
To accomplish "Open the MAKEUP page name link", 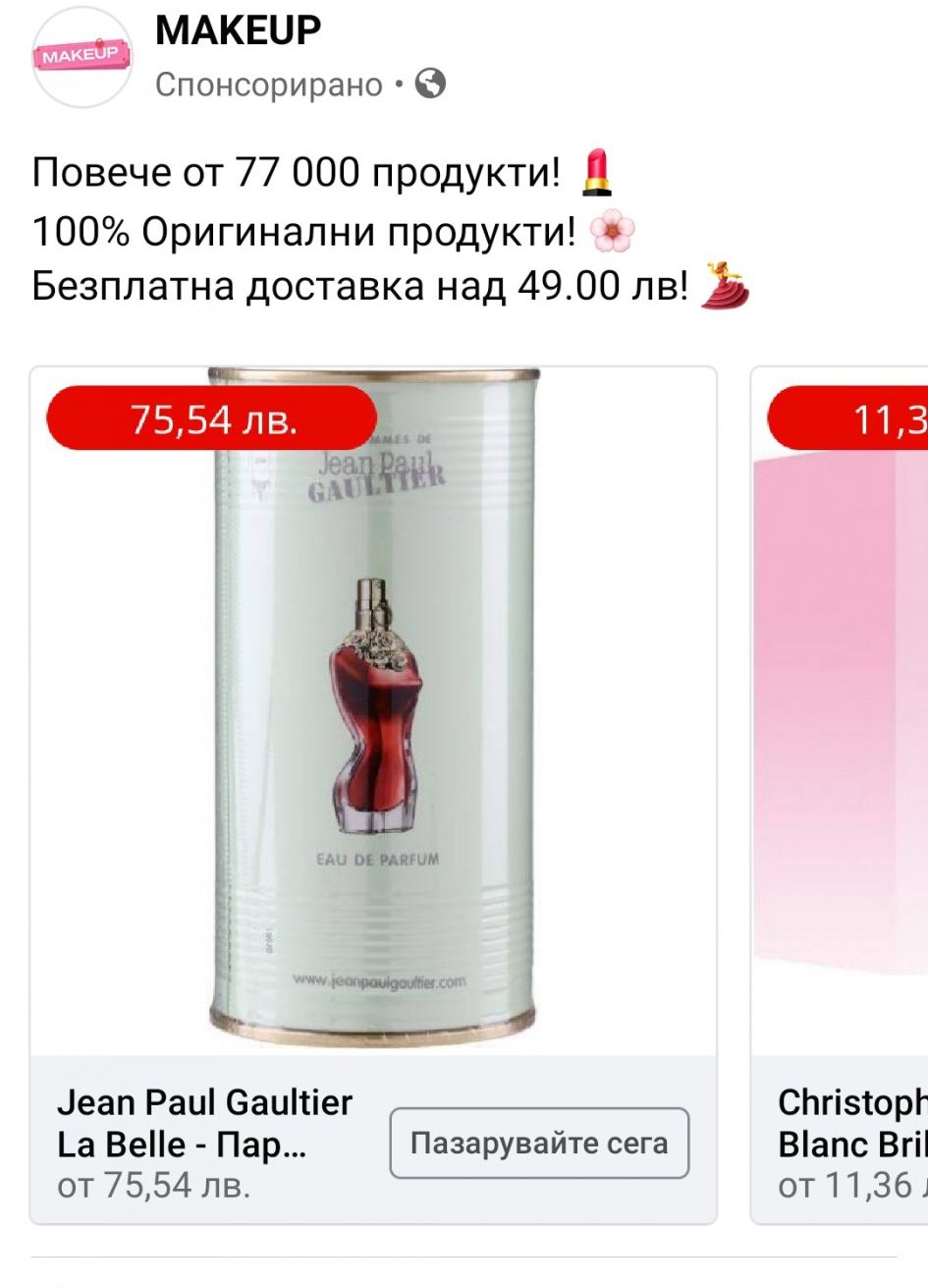I will pos(238,30).
